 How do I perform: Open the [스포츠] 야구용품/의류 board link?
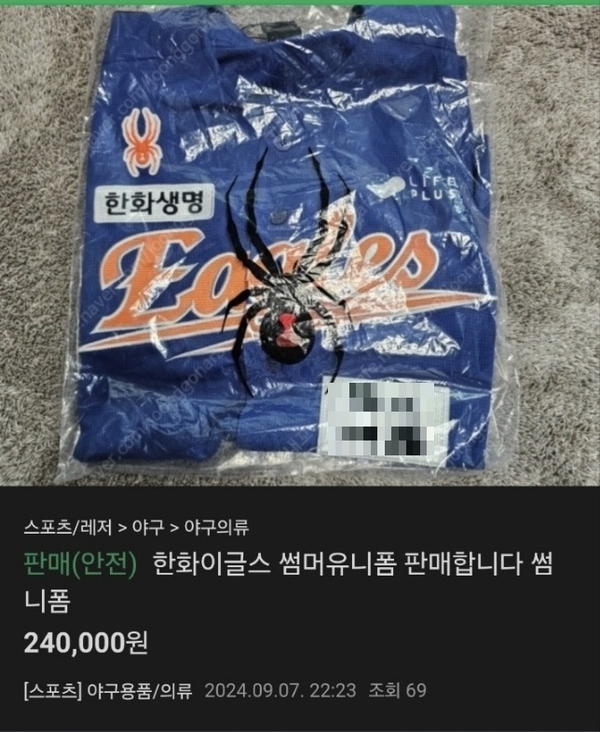107,691
